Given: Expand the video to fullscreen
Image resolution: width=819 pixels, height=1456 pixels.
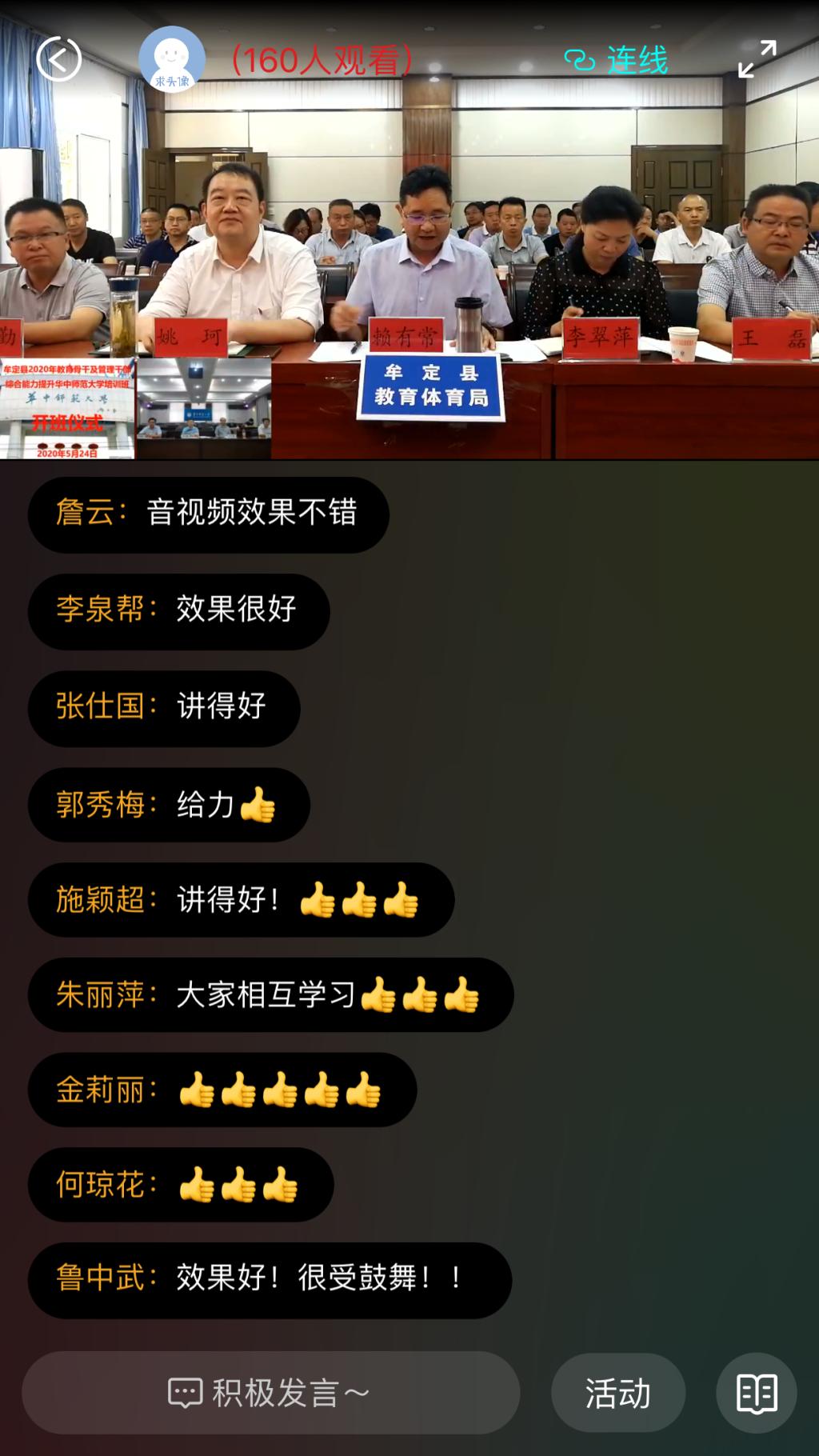Looking at the screenshot, I should pyautogui.click(x=757, y=59).
